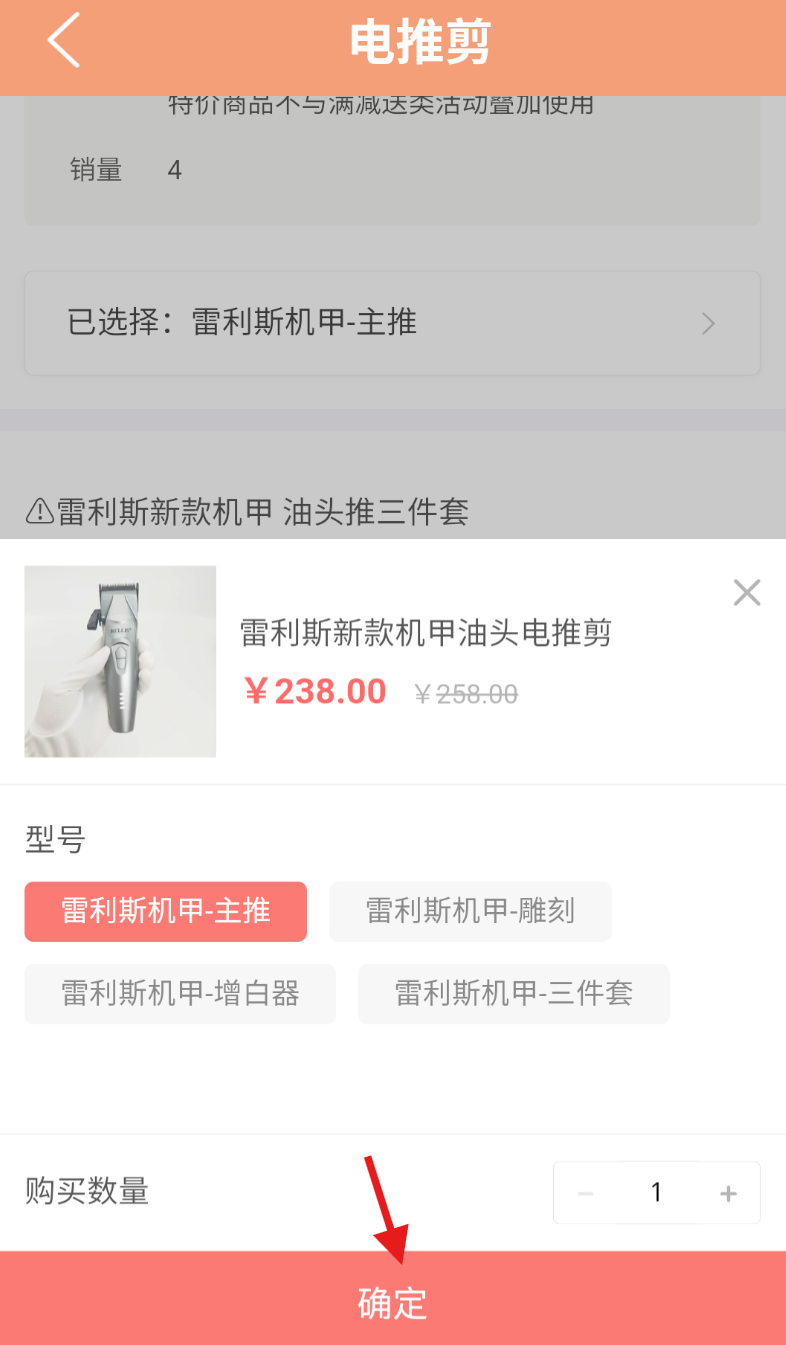
Task: Close the model selection sheet
Action: pos(746,593)
